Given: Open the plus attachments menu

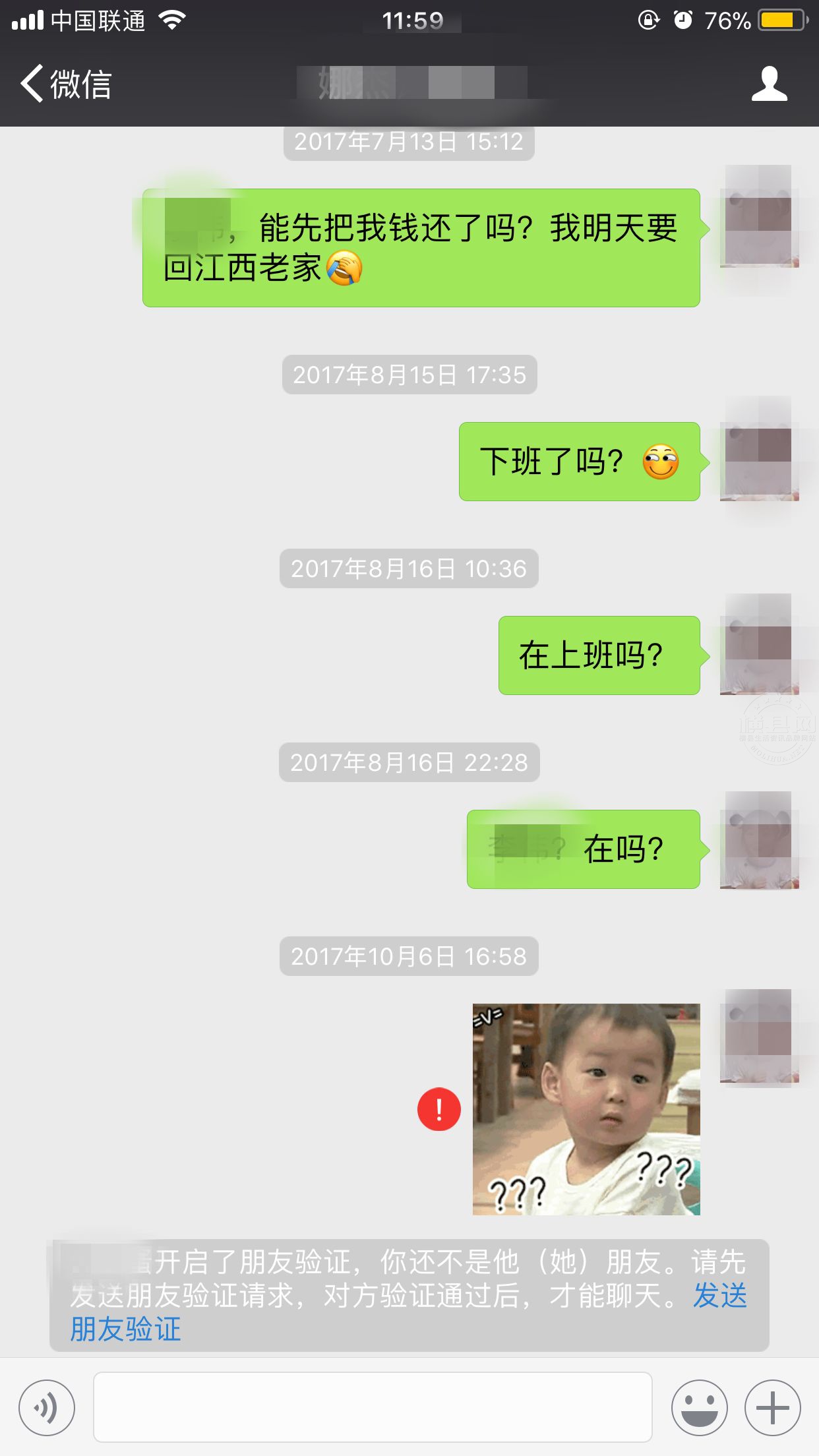Looking at the screenshot, I should (x=772, y=1408).
